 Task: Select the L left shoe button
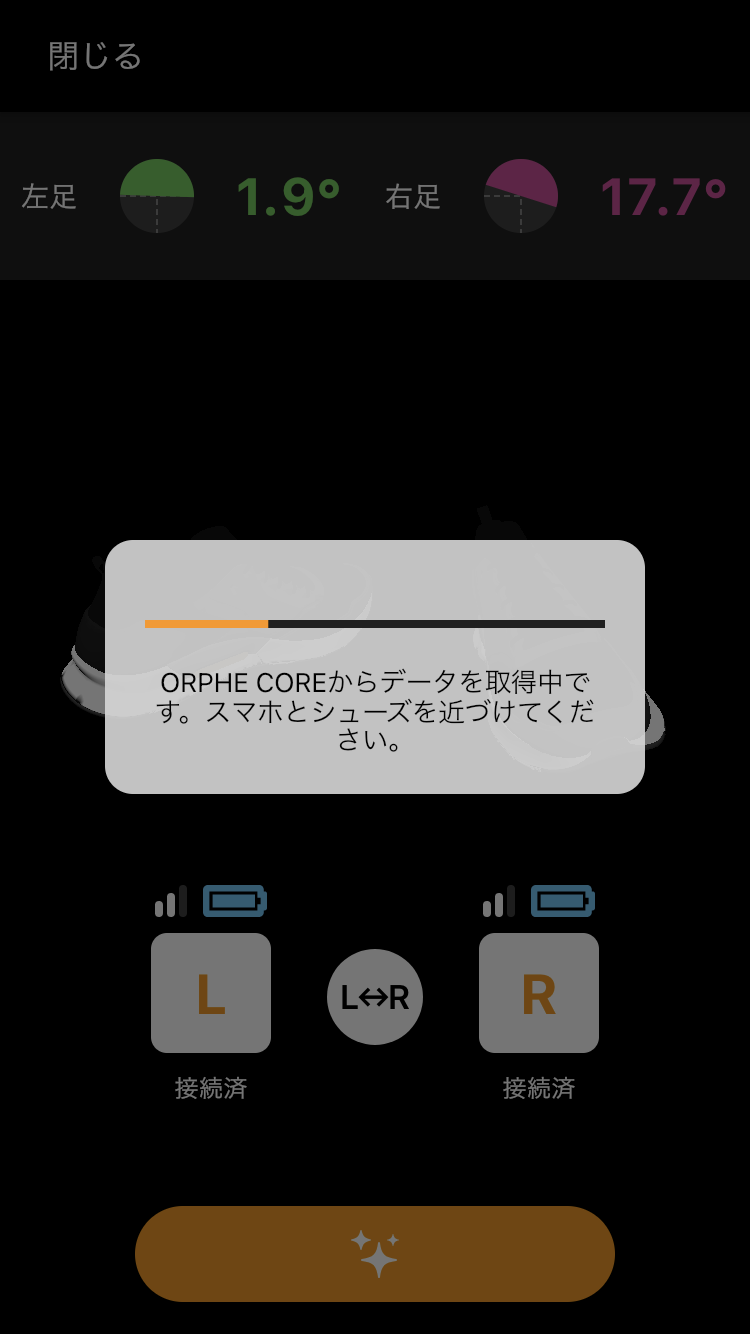pyautogui.click(x=211, y=993)
